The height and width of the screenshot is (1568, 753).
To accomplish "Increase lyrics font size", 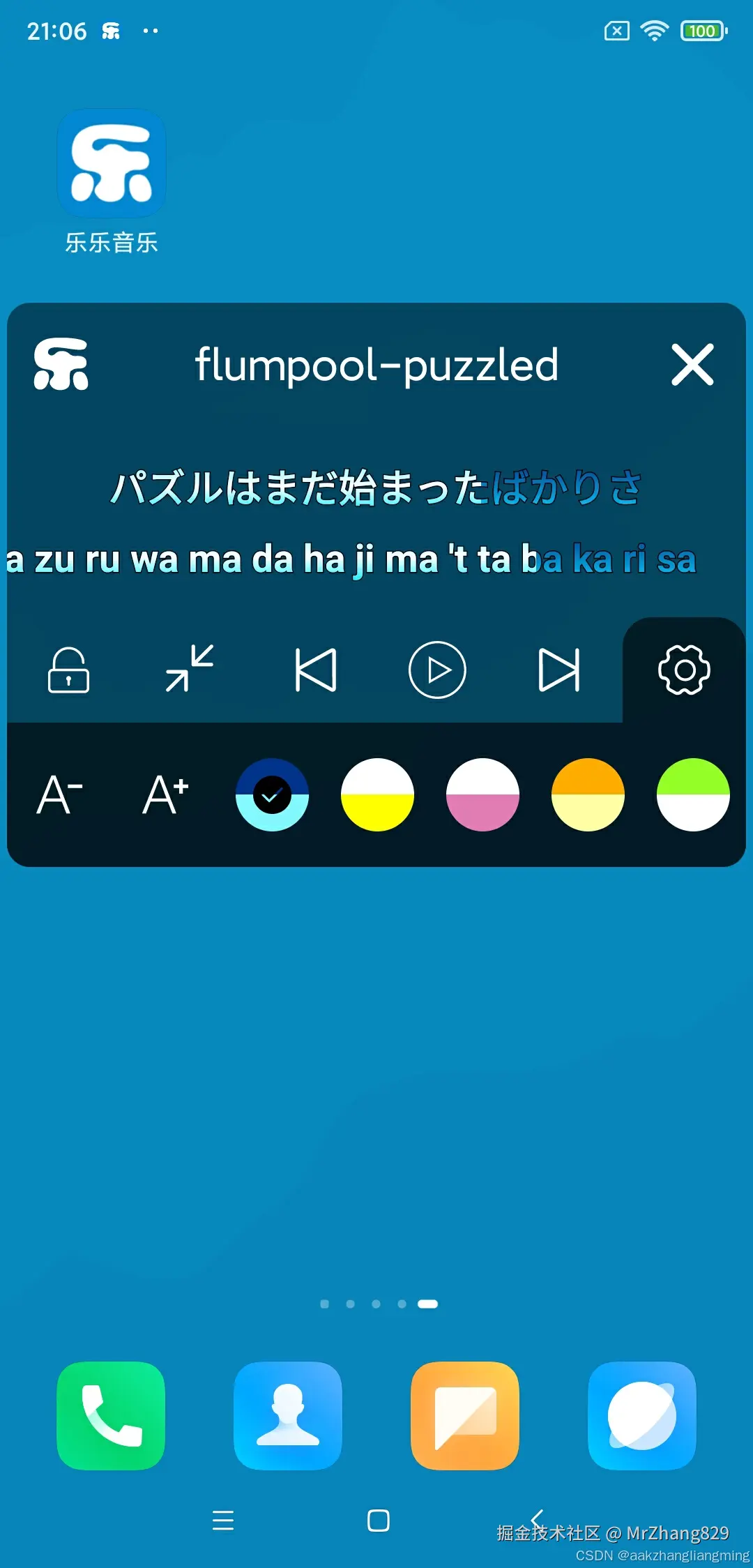I will coord(165,794).
